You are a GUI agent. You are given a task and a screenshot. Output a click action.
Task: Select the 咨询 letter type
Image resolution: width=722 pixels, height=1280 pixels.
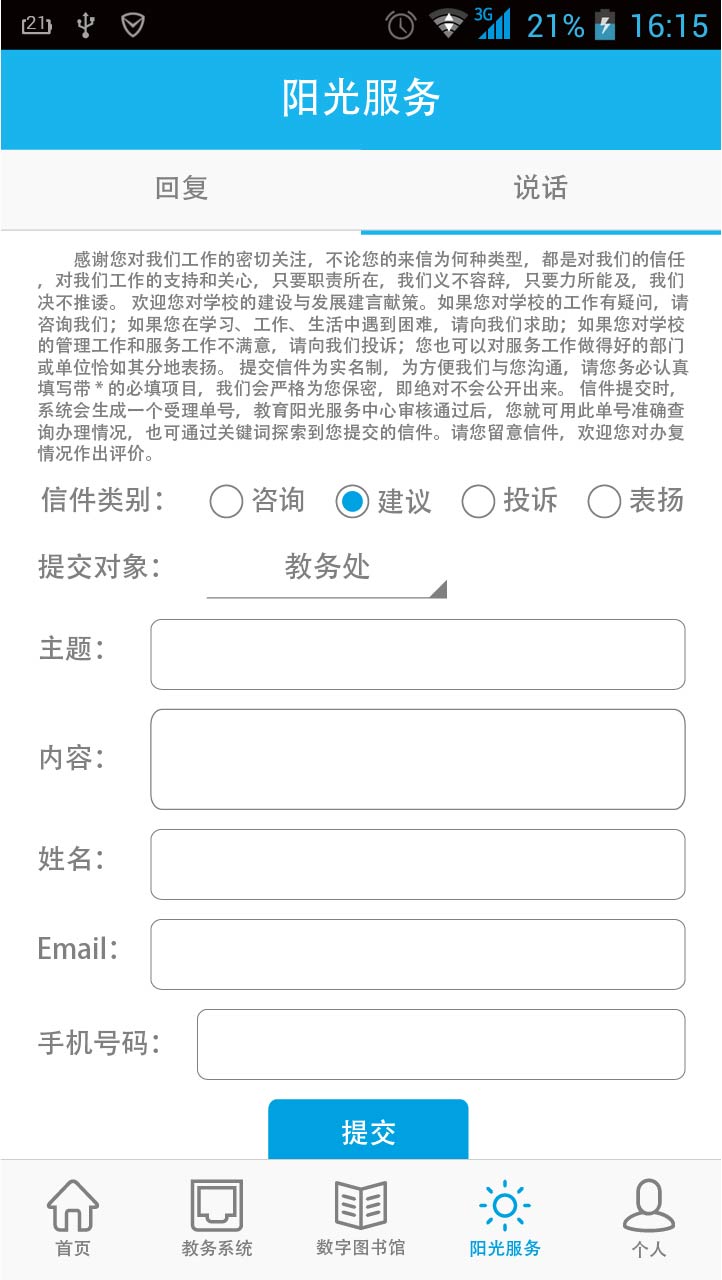[227, 502]
